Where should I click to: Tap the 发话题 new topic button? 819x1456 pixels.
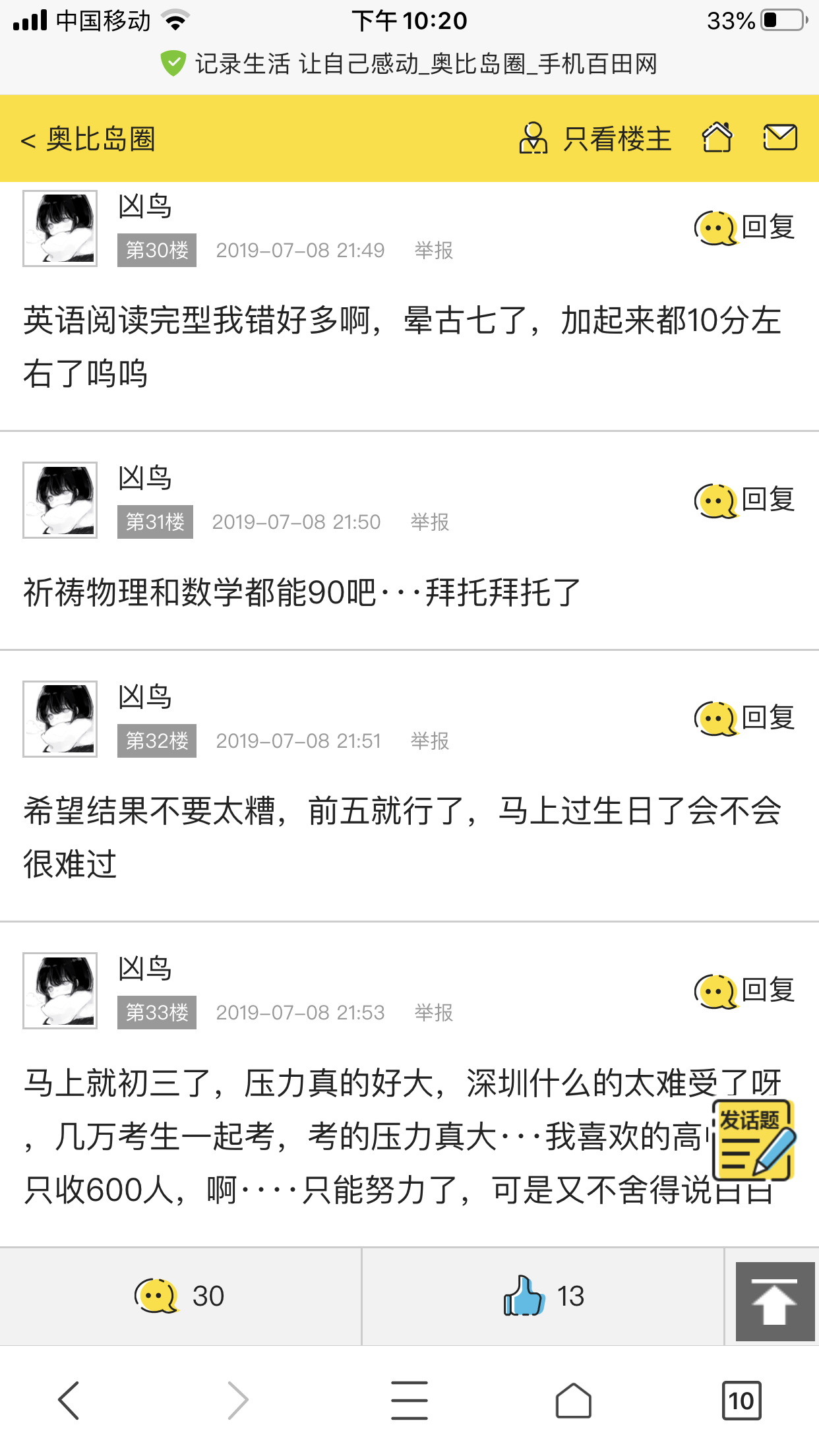tap(753, 1140)
